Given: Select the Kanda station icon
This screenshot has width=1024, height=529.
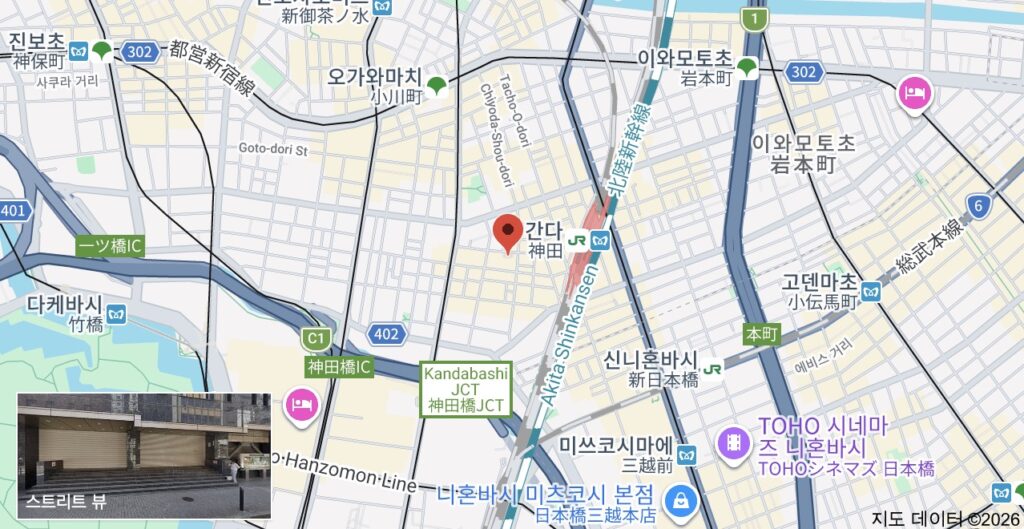Looking at the screenshot, I should tap(588, 240).
